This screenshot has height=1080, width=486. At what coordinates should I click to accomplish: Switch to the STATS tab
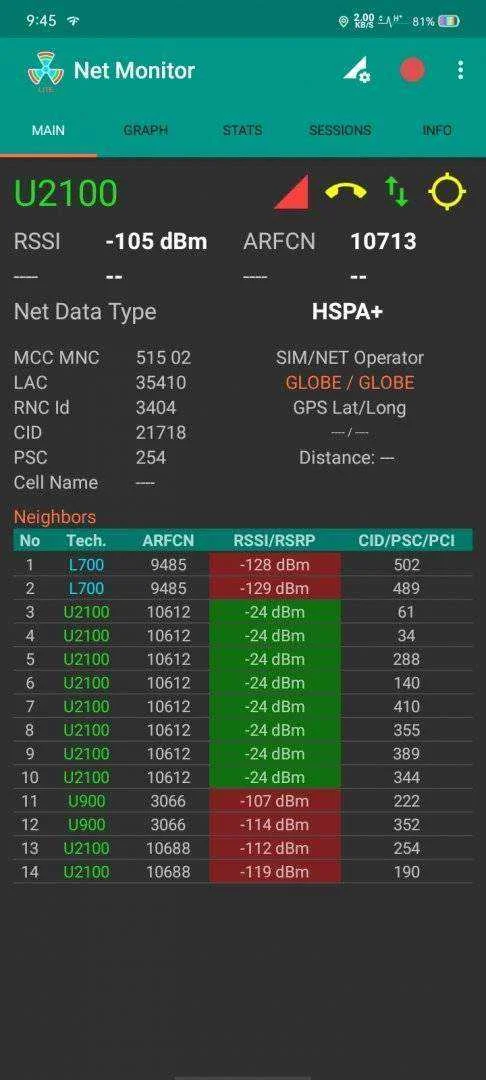click(242, 130)
